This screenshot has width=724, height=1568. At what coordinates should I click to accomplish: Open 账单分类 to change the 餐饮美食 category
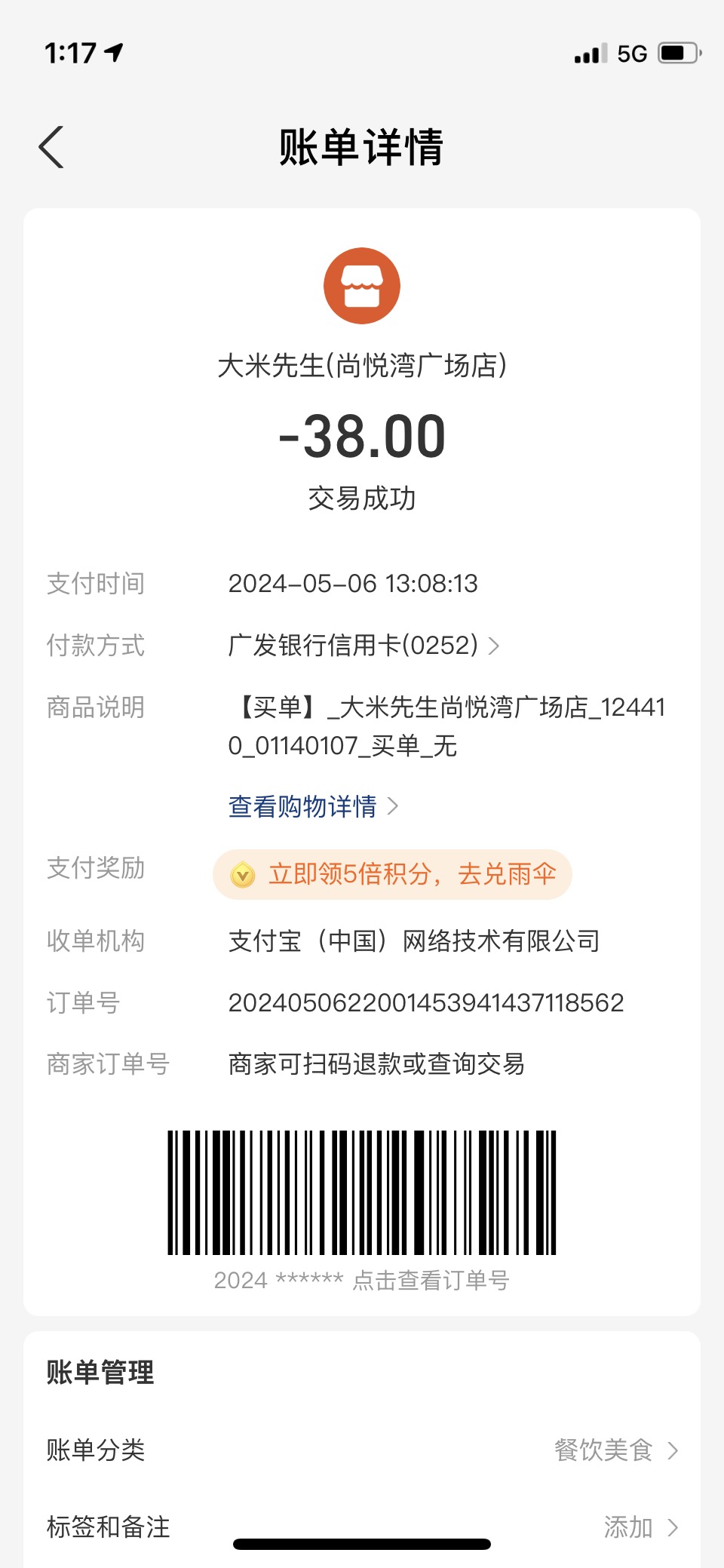[x=362, y=1450]
